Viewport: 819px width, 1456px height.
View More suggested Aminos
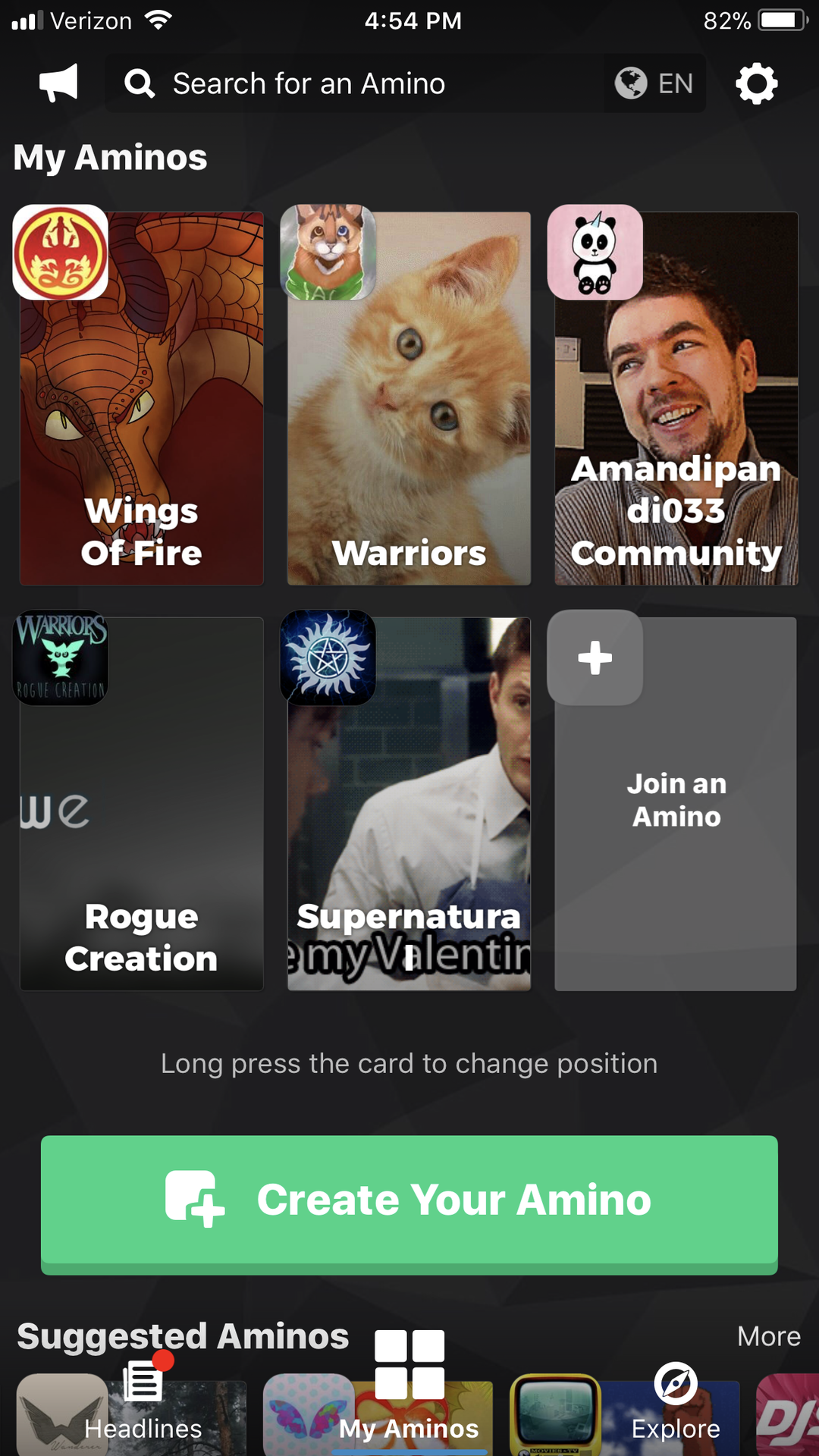[768, 1336]
